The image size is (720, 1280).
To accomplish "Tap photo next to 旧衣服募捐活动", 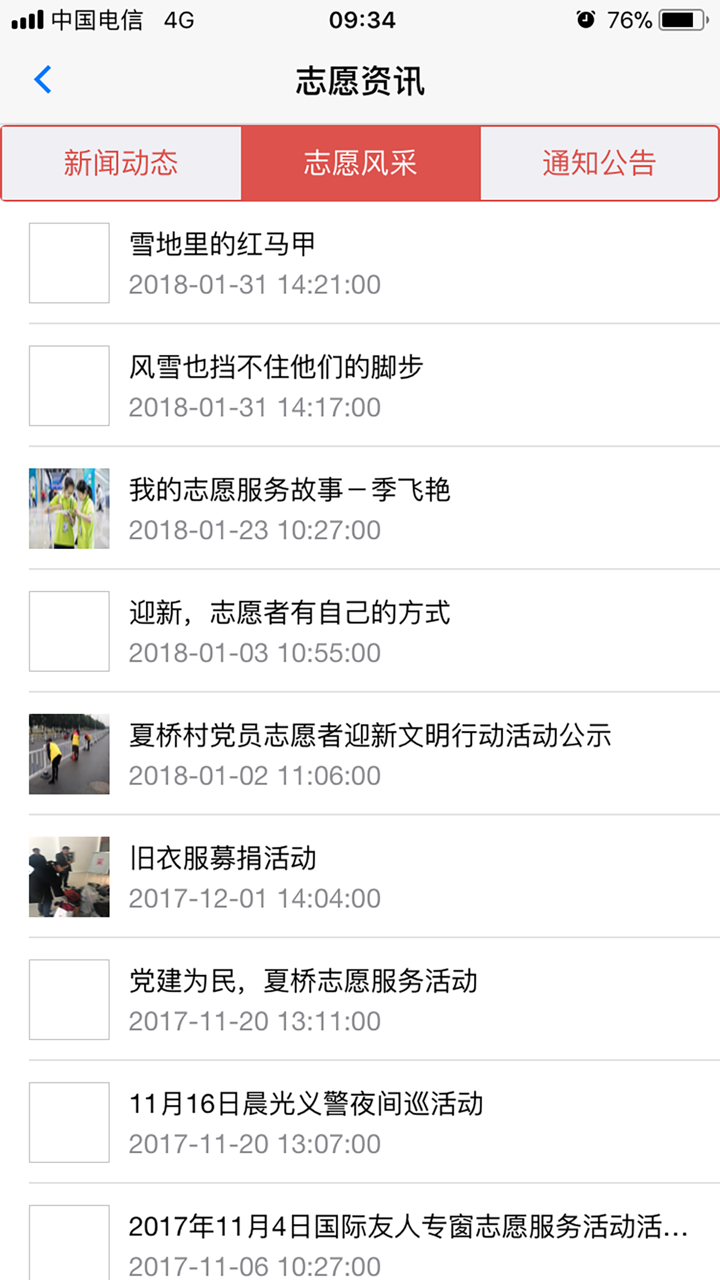I will click(x=68, y=876).
